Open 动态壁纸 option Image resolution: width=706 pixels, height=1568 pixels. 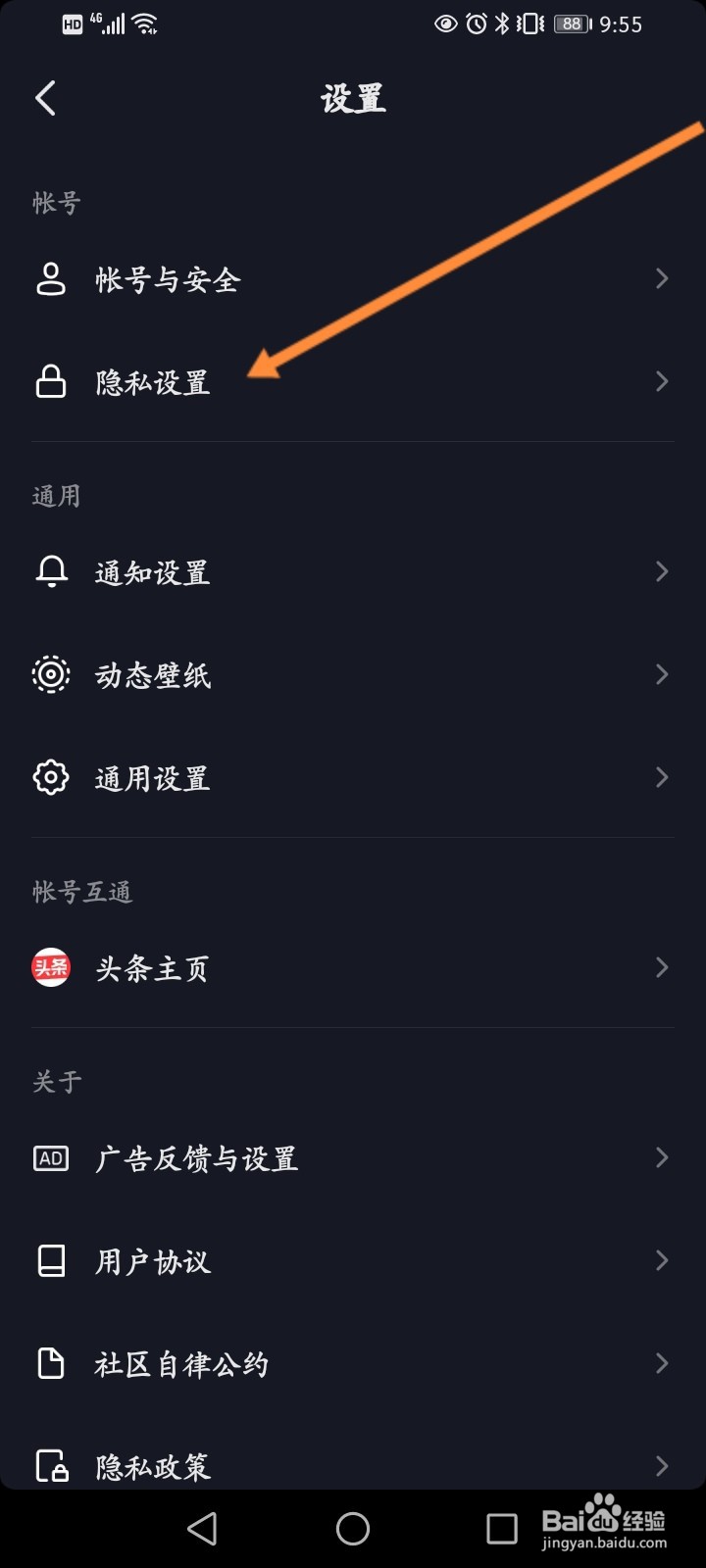(x=153, y=675)
